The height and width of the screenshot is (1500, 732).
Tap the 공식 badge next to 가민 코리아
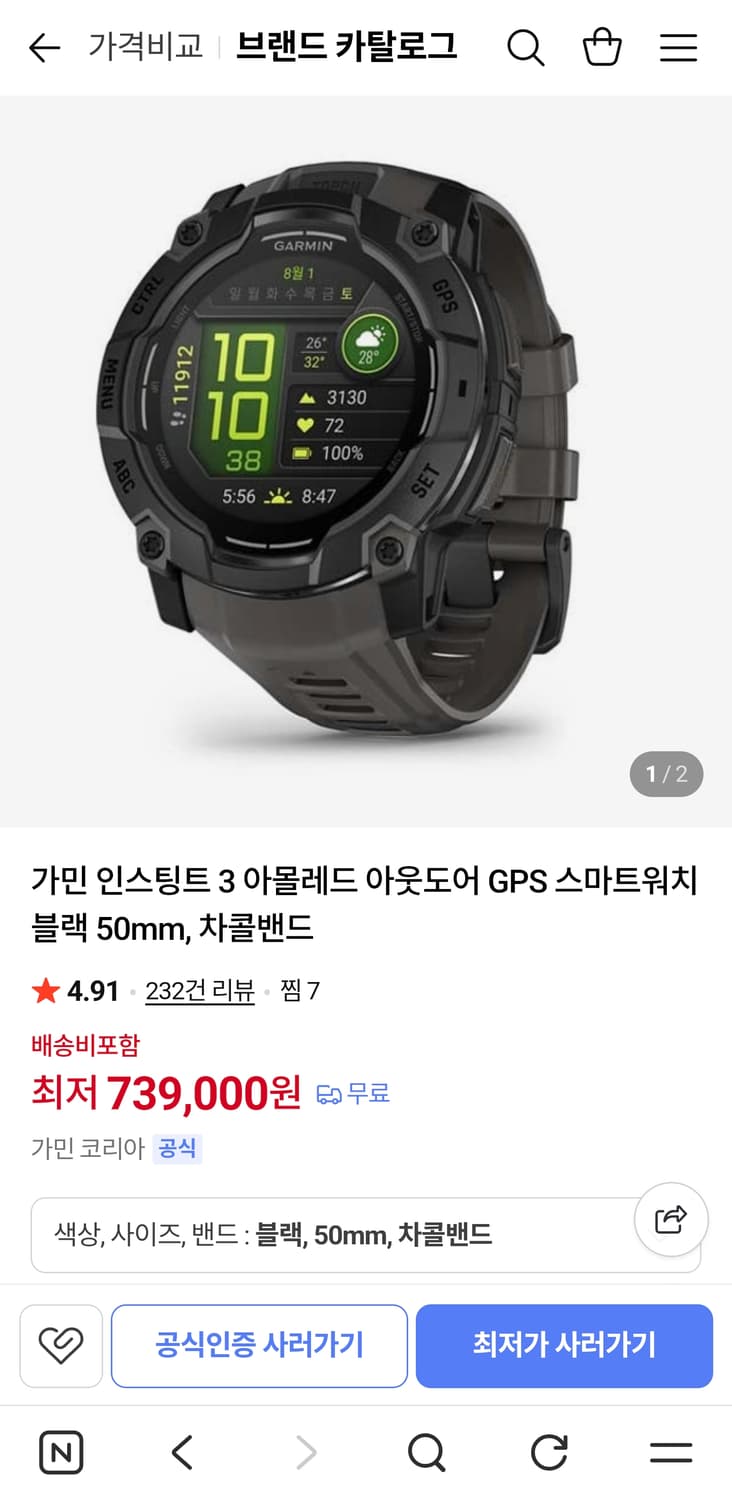click(x=178, y=1148)
